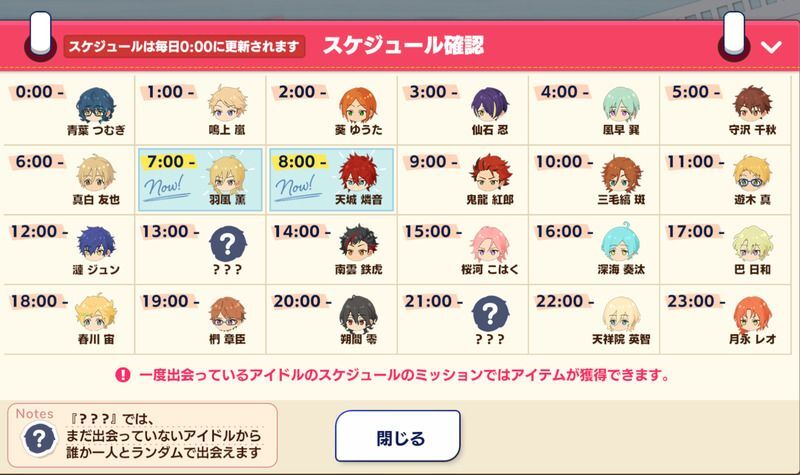This screenshot has width=800, height=475.
Task: Open the 9:00 slot for 鬼龍 紅郎
Action: click(x=463, y=180)
